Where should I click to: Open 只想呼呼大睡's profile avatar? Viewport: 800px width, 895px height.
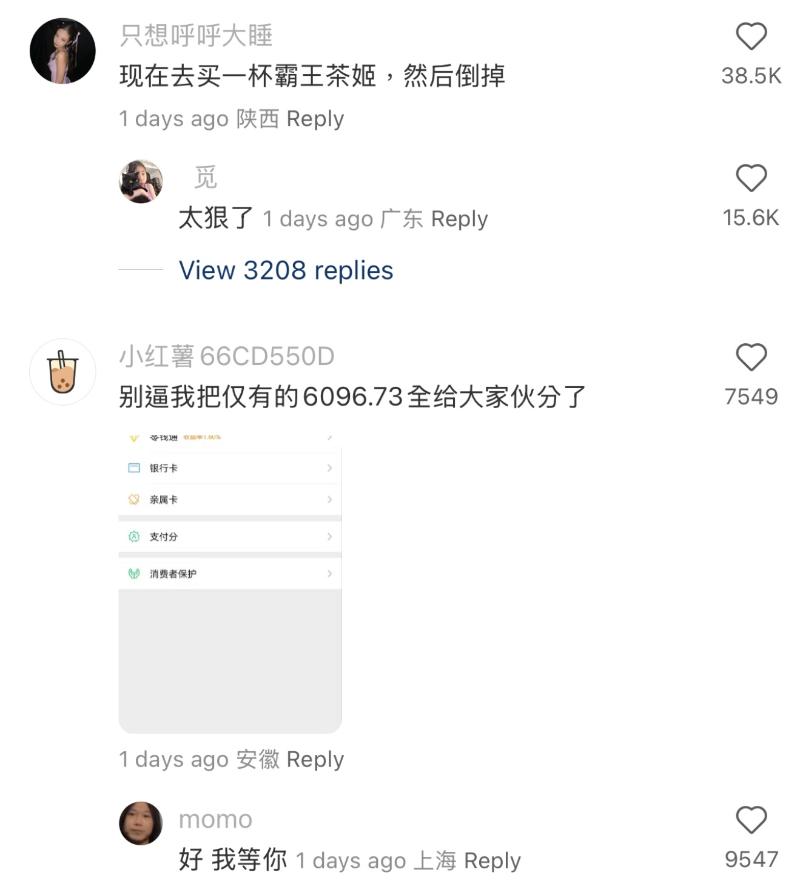[x=63, y=51]
